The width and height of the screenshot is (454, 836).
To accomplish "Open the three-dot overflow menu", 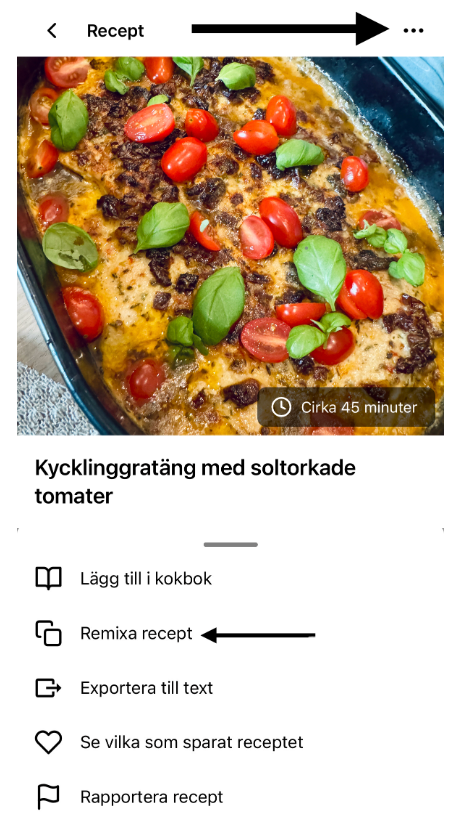I will 414,30.
